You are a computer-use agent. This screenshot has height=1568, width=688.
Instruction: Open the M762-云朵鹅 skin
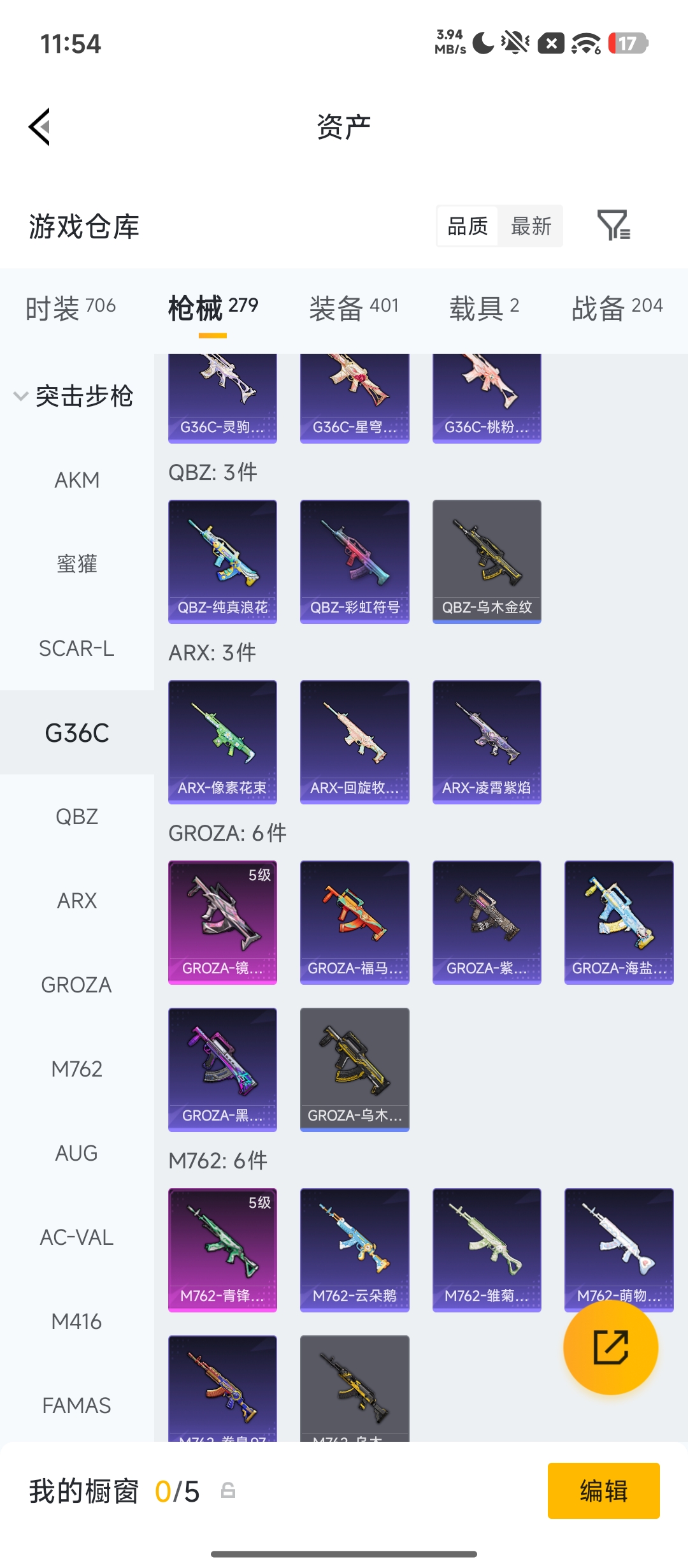coord(354,1250)
